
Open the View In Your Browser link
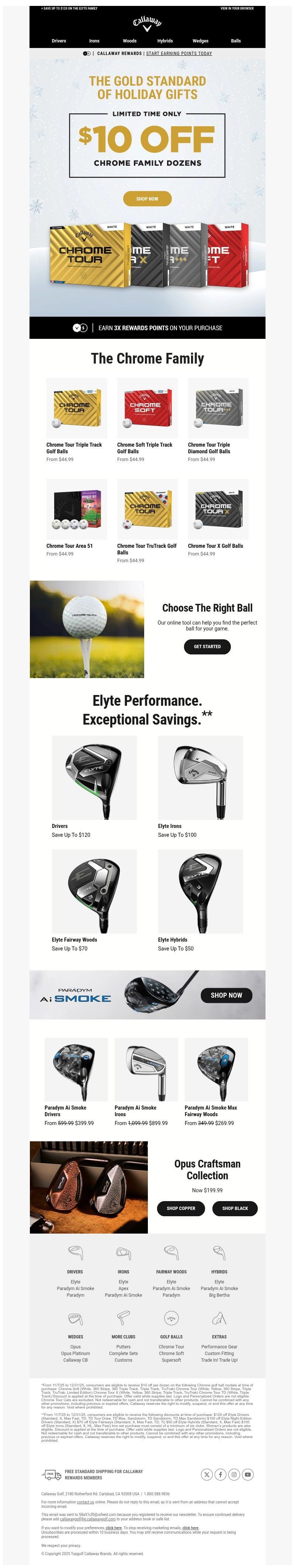tap(237, 8)
